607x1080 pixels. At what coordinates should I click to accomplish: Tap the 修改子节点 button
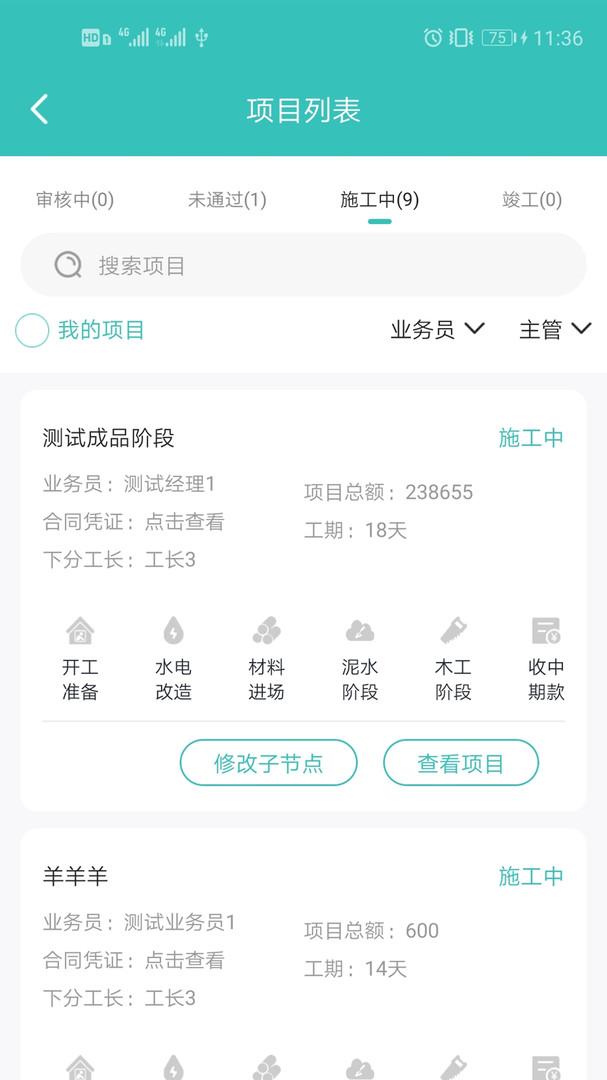(x=268, y=764)
